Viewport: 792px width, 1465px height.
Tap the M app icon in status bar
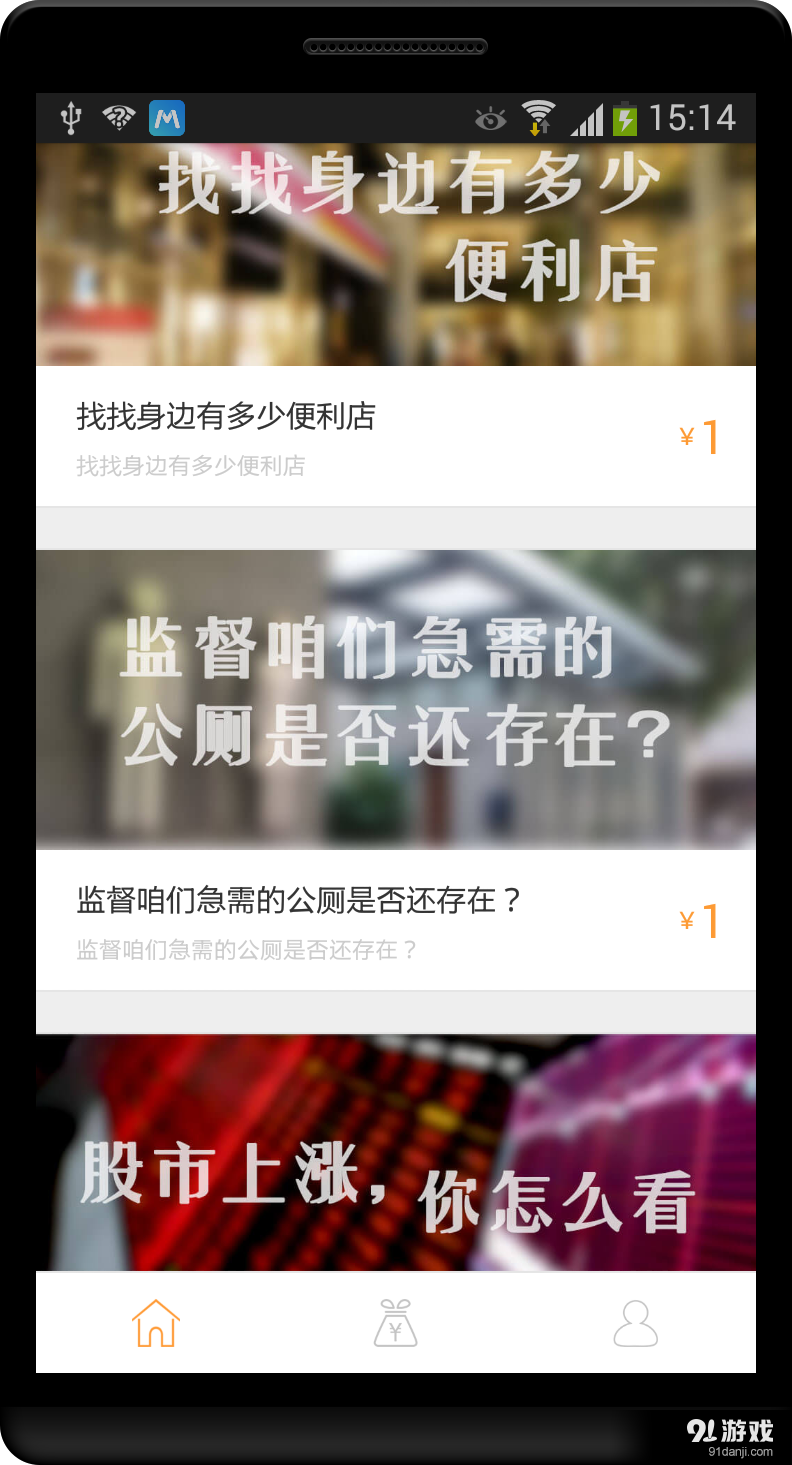point(167,118)
